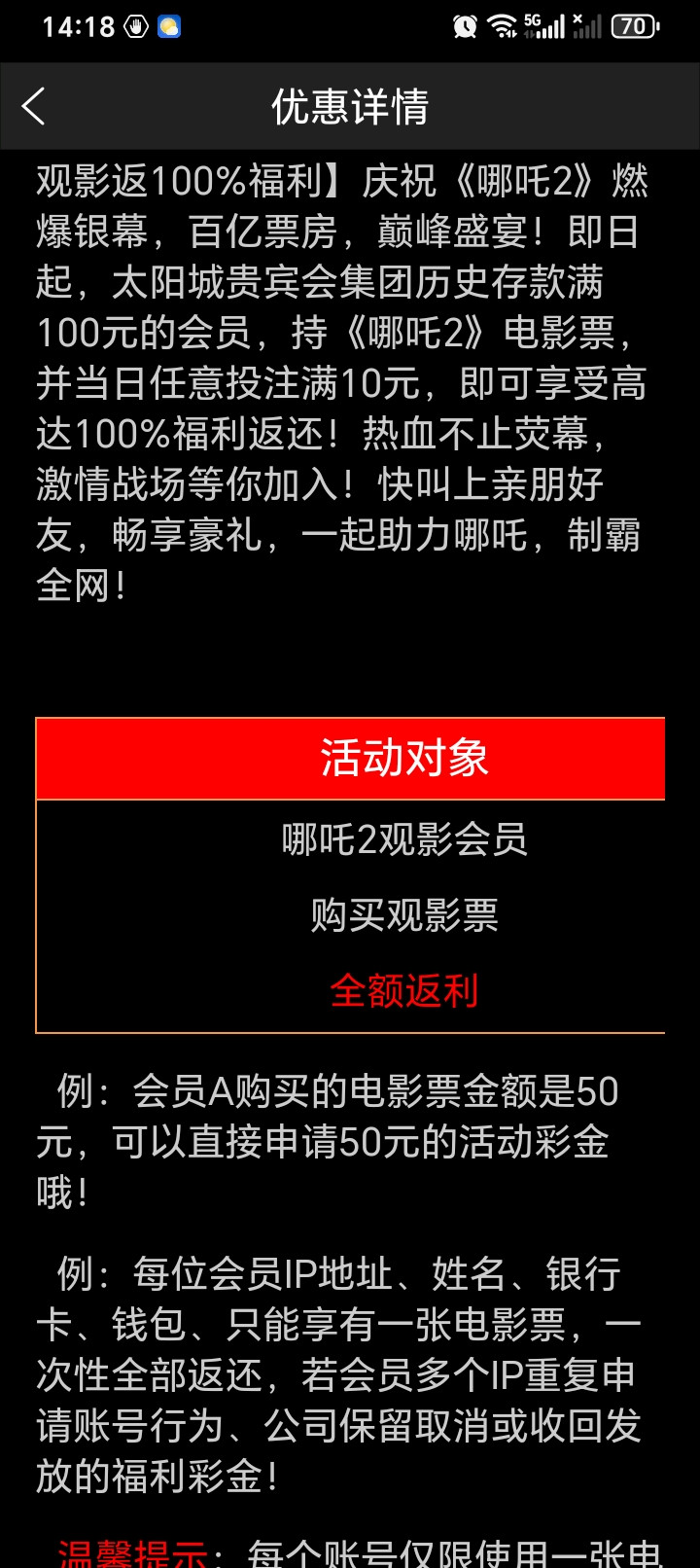Expand the 活动对象 red section header

click(403, 758)
